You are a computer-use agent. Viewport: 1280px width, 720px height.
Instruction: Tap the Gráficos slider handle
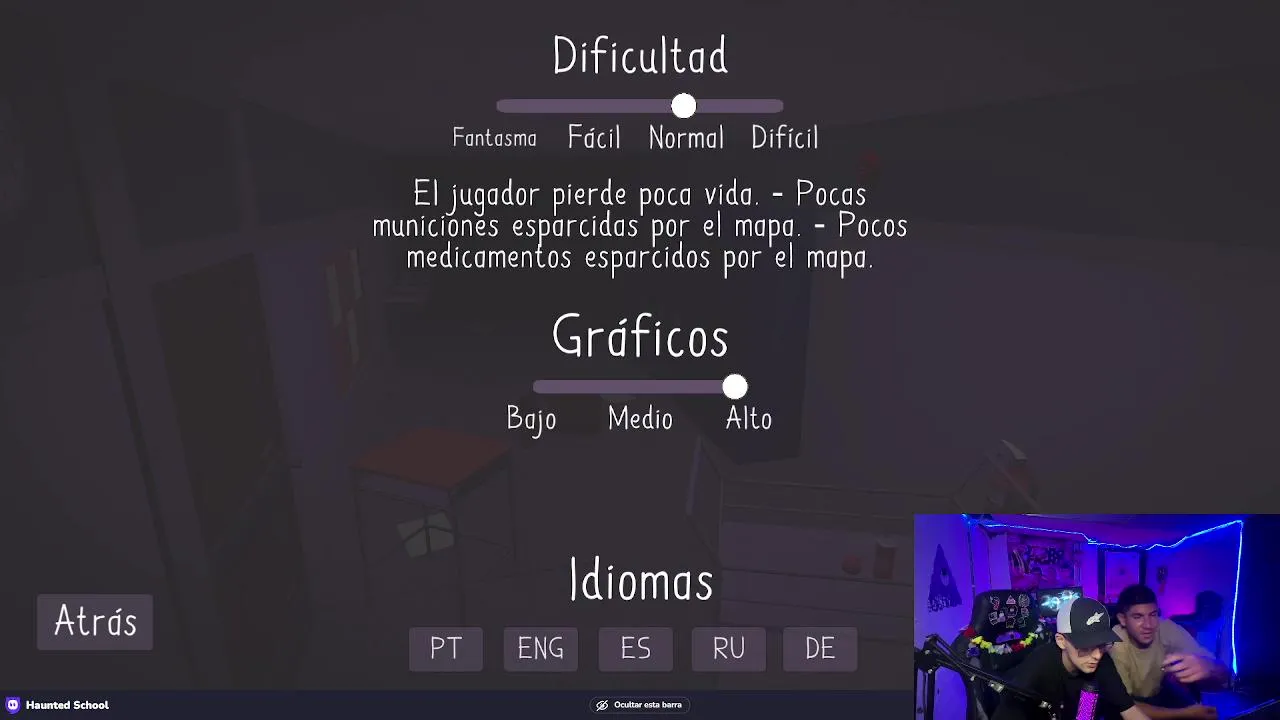pyautogui.click(x=735, y=387)
